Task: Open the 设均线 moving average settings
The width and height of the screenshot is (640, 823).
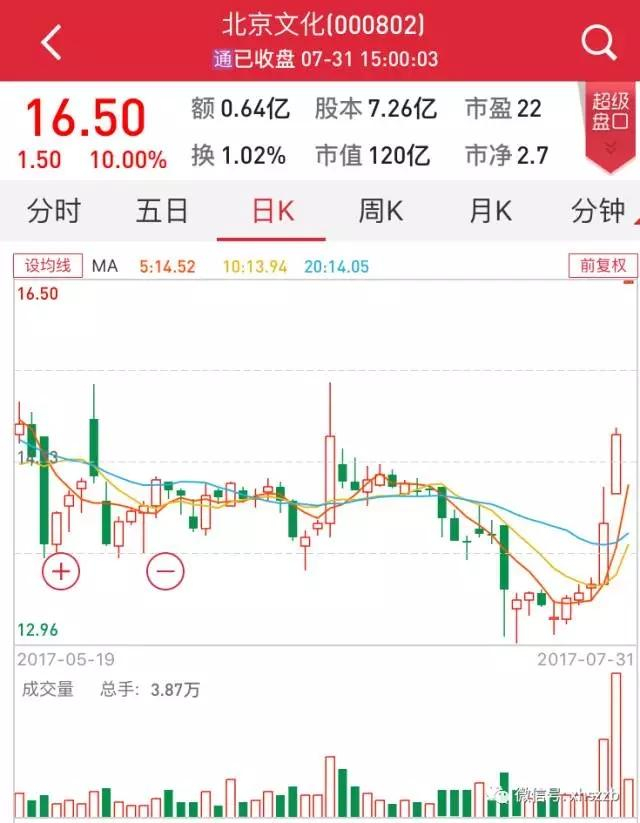Action: (47, 266)
